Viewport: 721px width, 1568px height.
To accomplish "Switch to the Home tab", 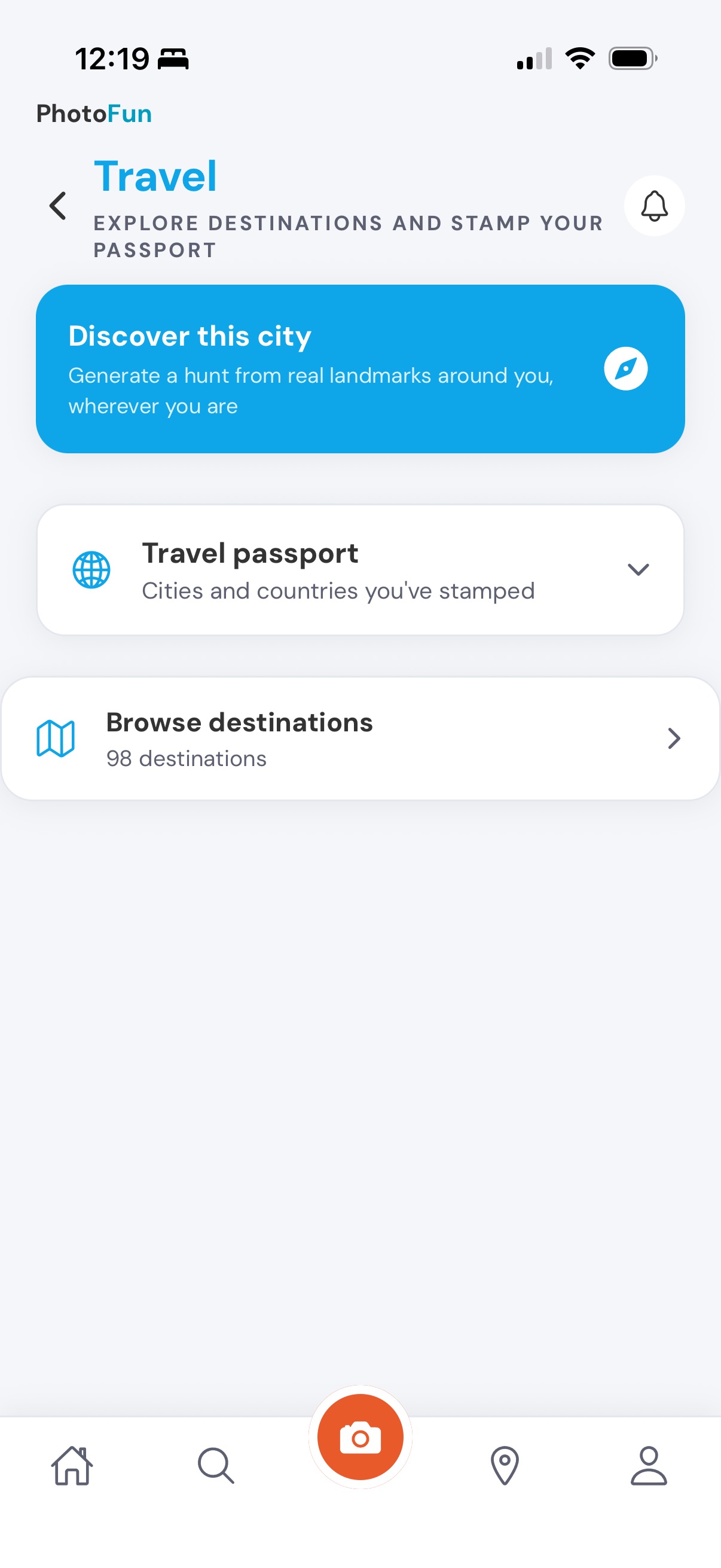I will click(72, 1465).
